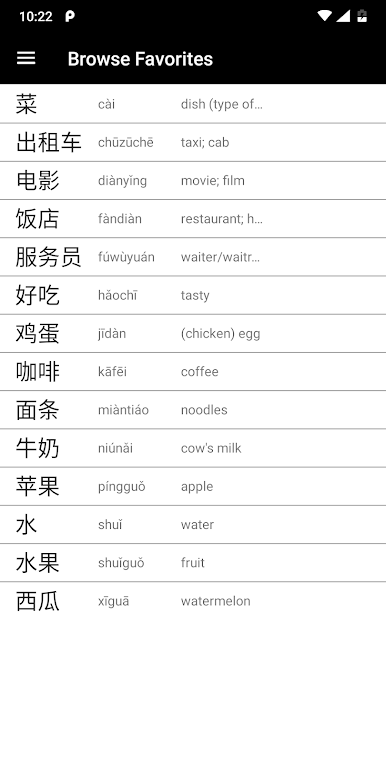Select the diànyǐng movie entry

[x=193, y=181]
